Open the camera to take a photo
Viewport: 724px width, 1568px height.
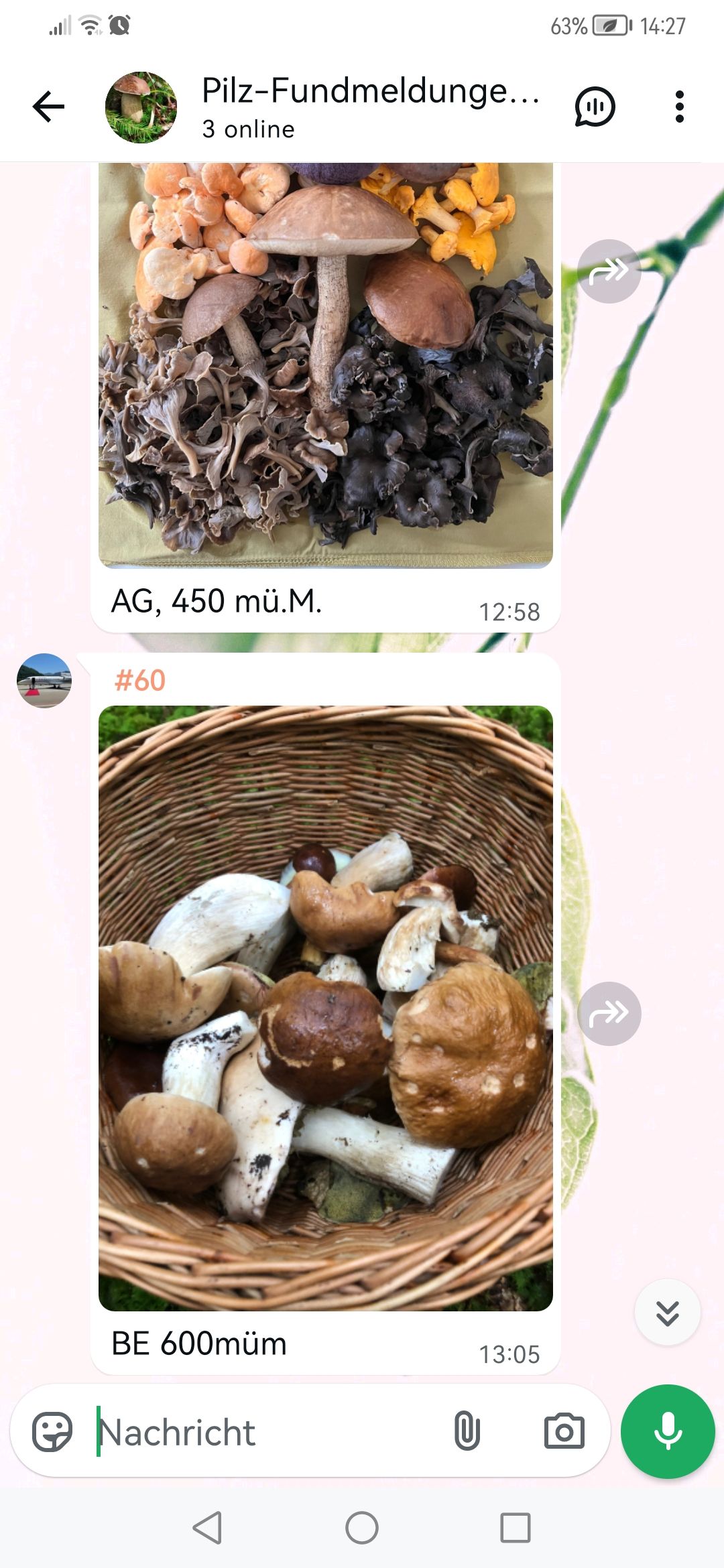564,1432
